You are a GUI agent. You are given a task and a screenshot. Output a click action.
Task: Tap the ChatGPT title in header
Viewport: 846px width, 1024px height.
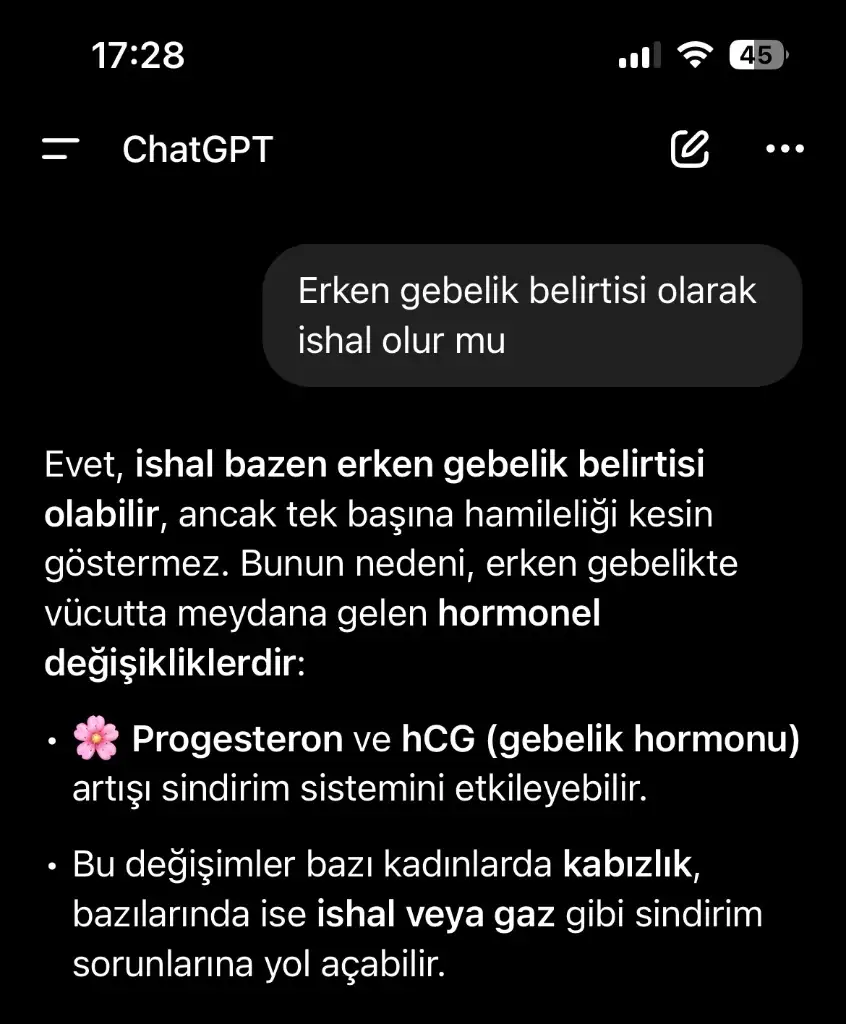[x=197, y=150]
